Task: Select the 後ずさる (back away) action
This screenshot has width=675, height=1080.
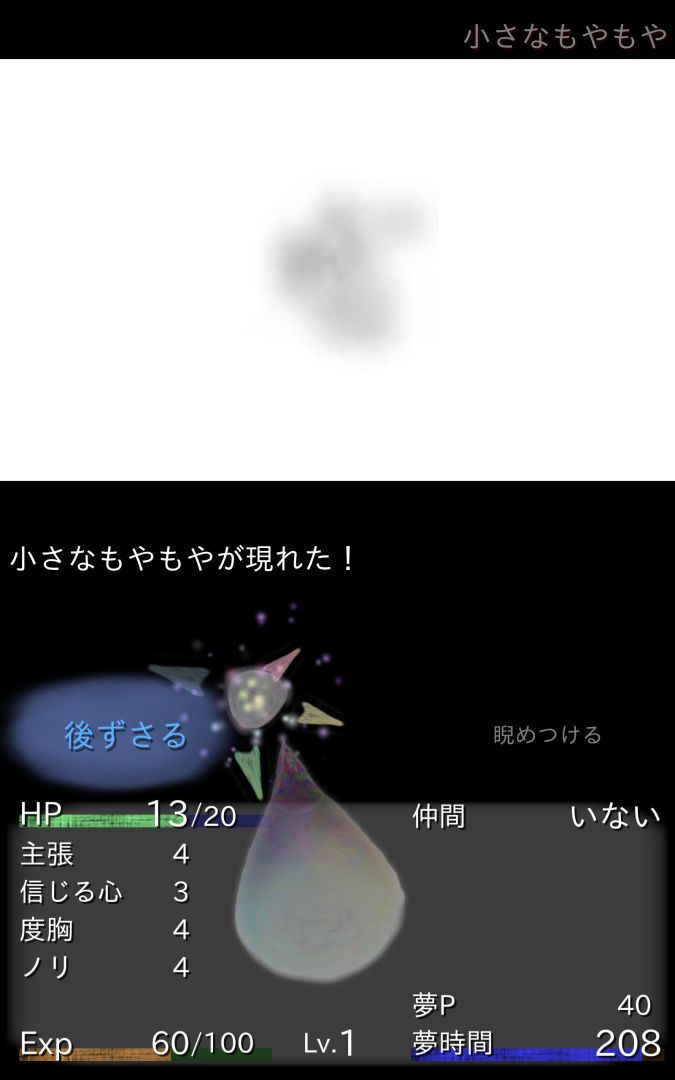Action: pos(126,736)
